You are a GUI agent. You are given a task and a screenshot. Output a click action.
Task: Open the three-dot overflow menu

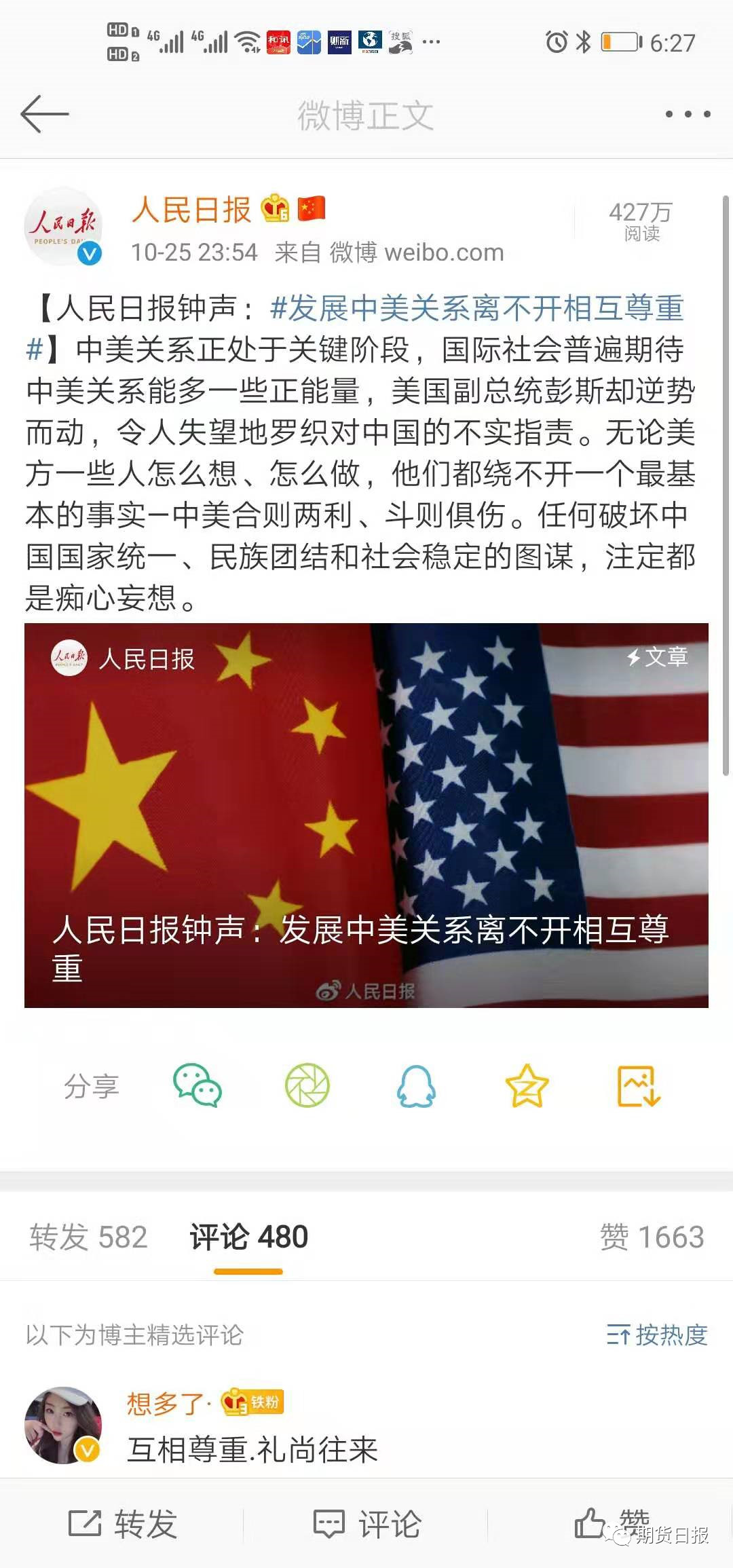688,114
